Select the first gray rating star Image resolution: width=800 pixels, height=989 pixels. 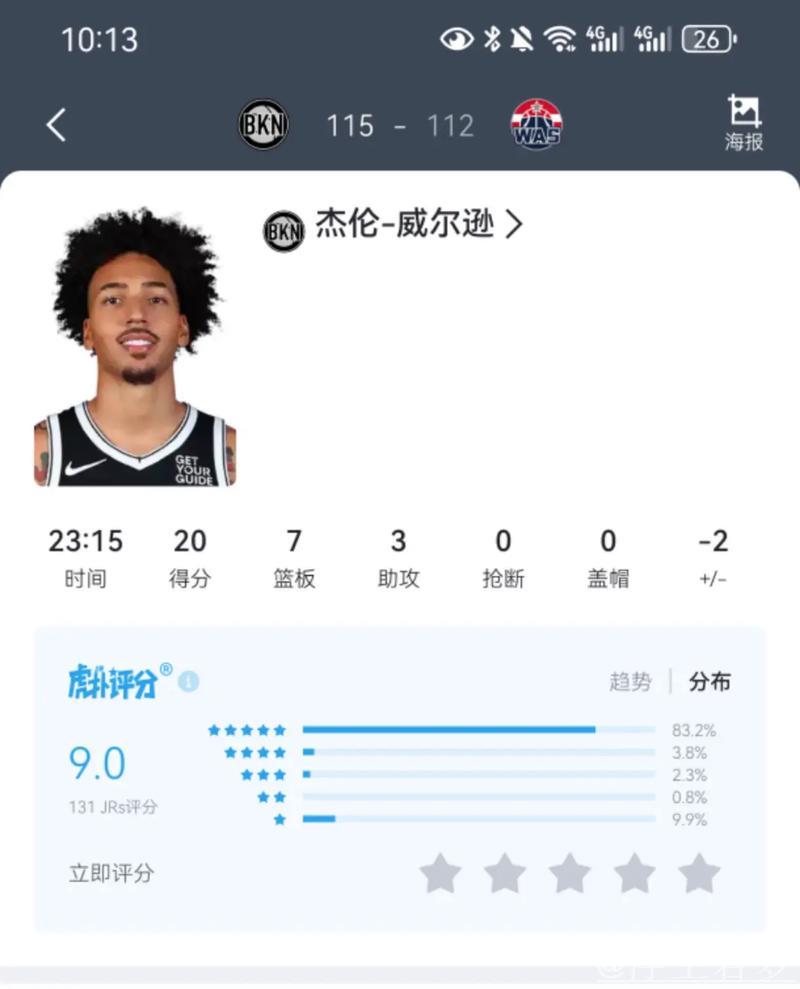pos(440,873)
